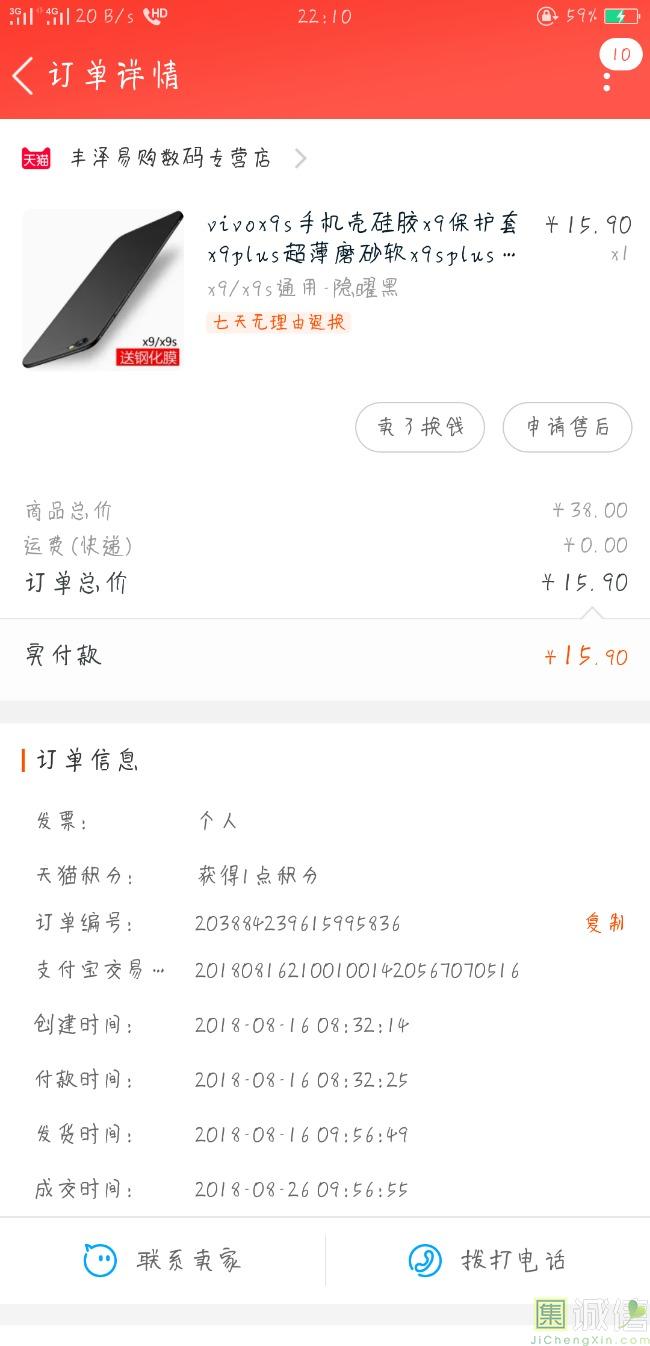
Task: Open the 丰泽易购数码专营店 store page
Action: click(x=170, y=158)
